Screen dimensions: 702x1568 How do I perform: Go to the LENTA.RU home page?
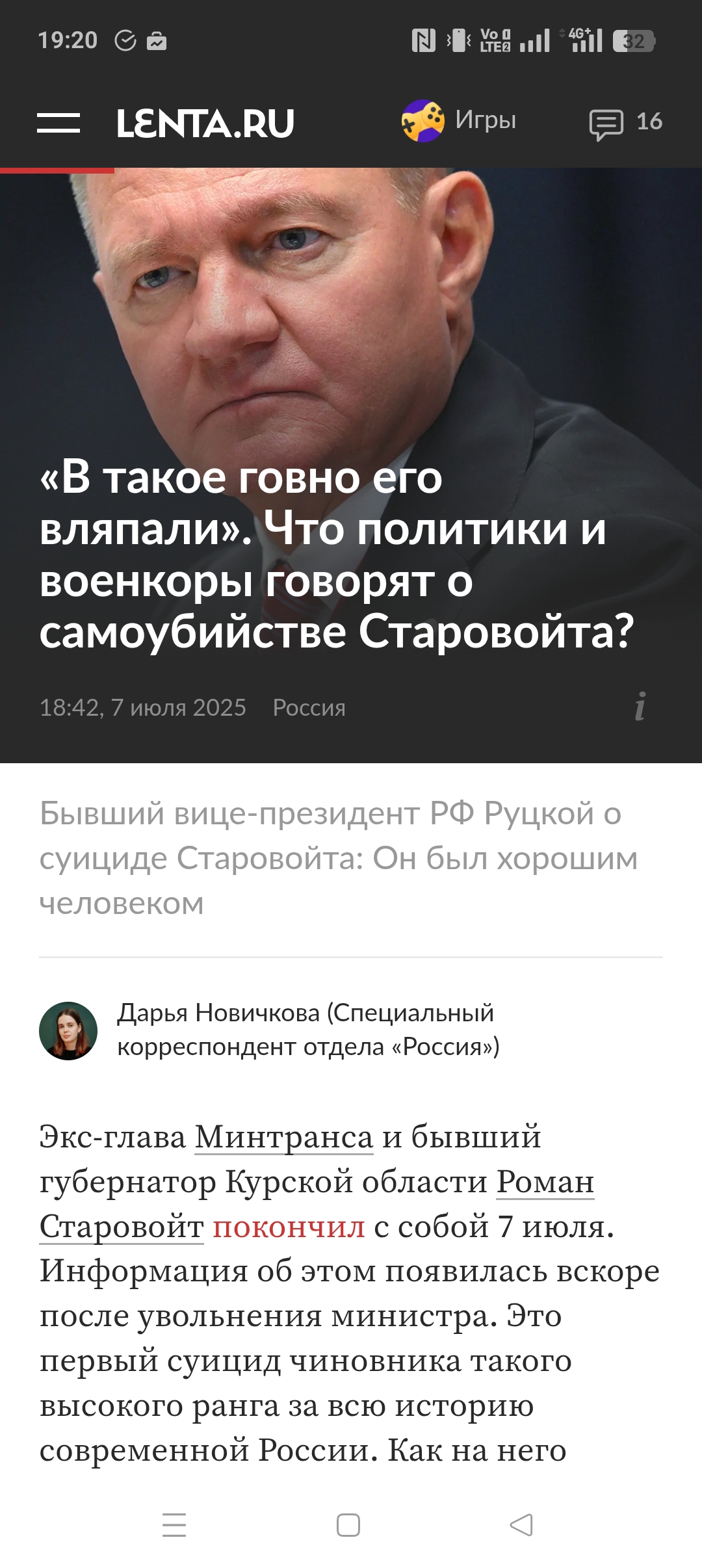(205, 123)
